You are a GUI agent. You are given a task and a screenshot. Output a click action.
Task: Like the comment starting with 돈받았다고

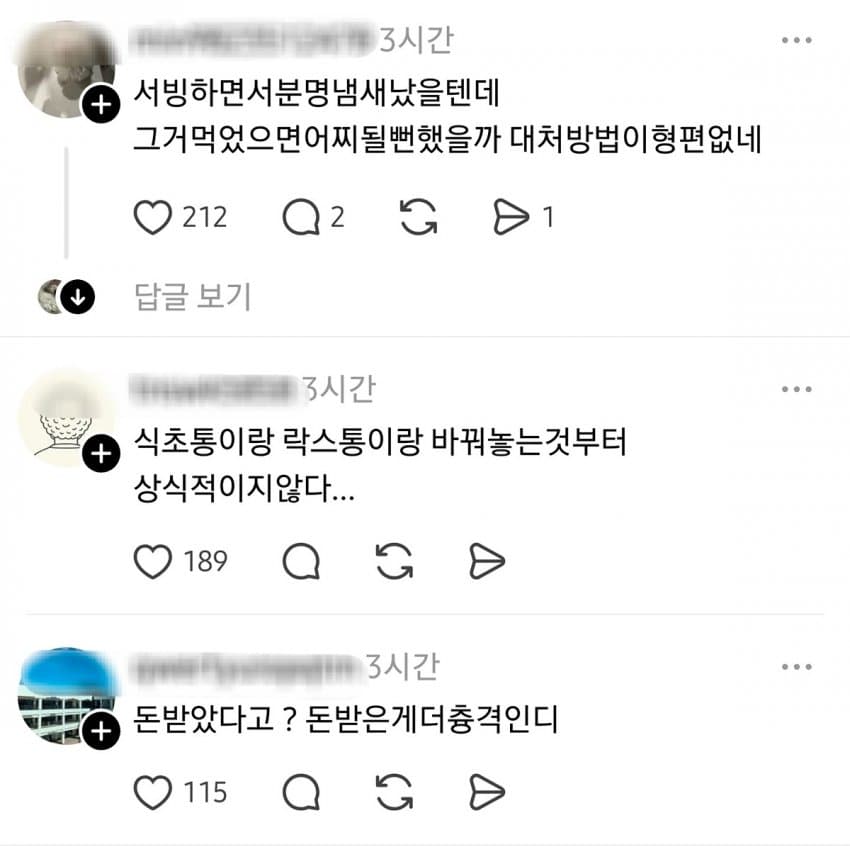click(x=153, y=793)
